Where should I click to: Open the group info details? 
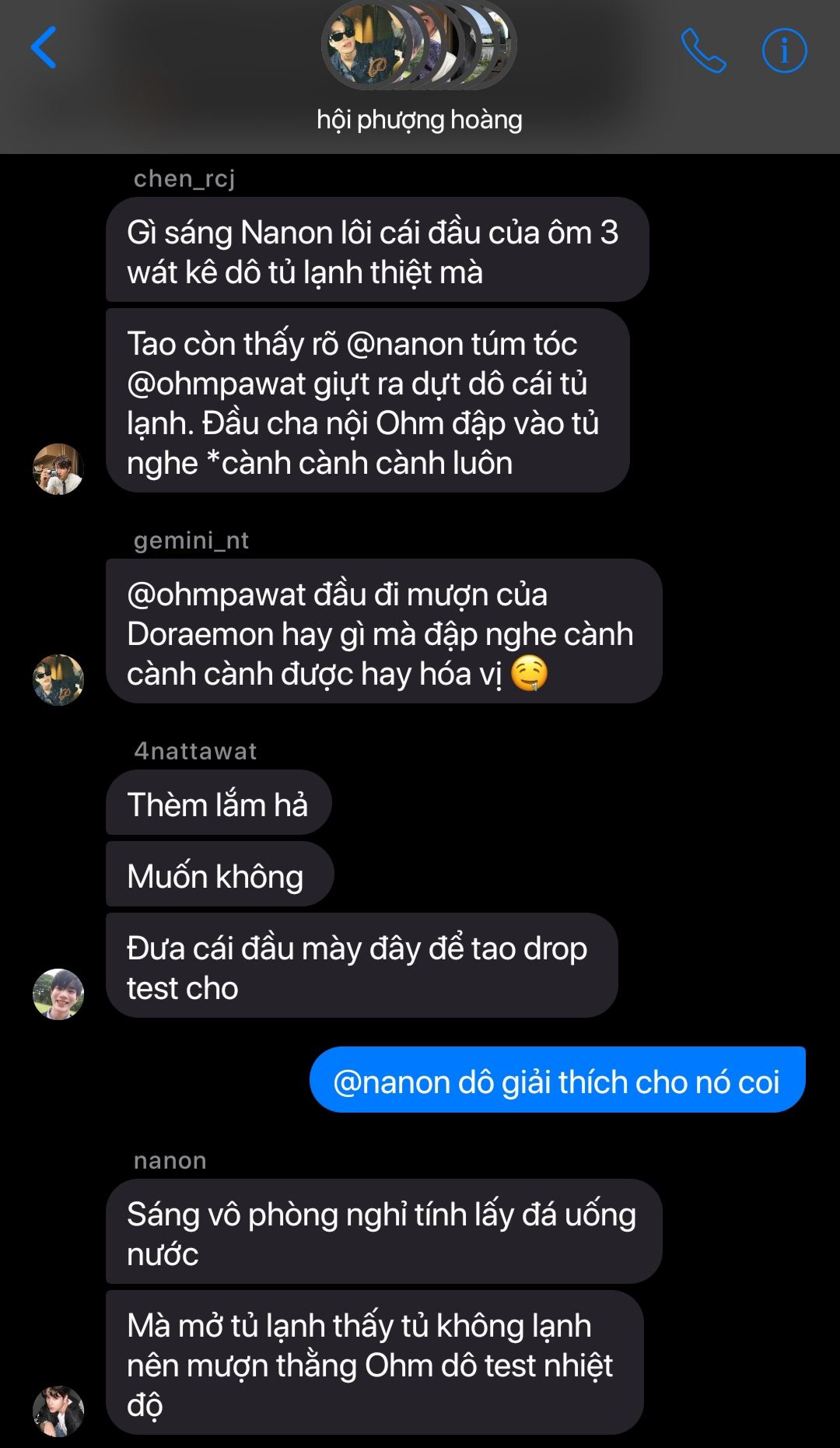(x=784, y=51)
